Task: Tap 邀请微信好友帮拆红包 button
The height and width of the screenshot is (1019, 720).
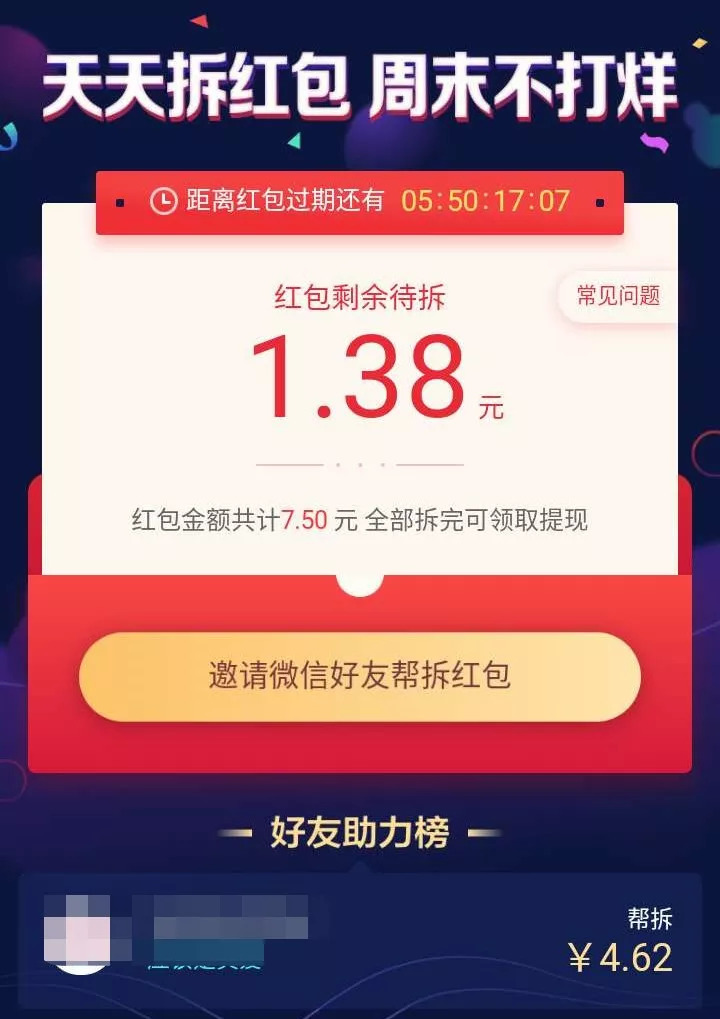Action: (x=359, y=676)
